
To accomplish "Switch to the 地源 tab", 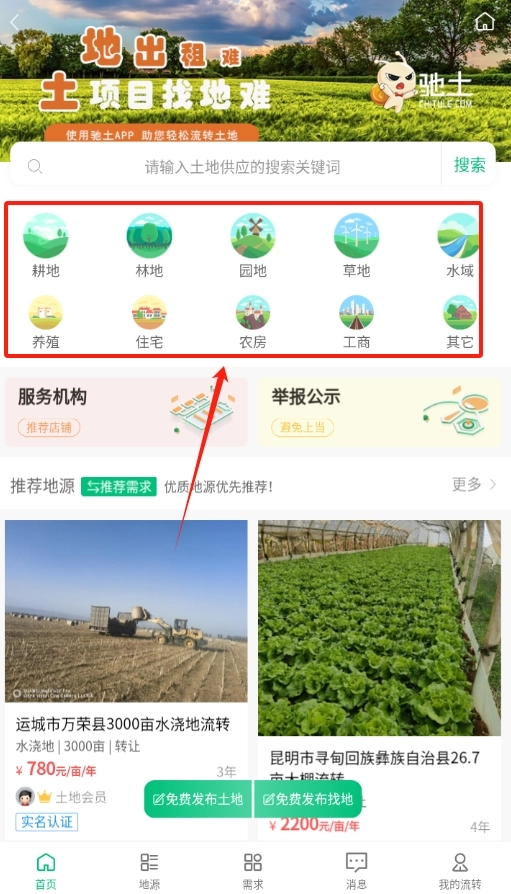I will point(149,871).
